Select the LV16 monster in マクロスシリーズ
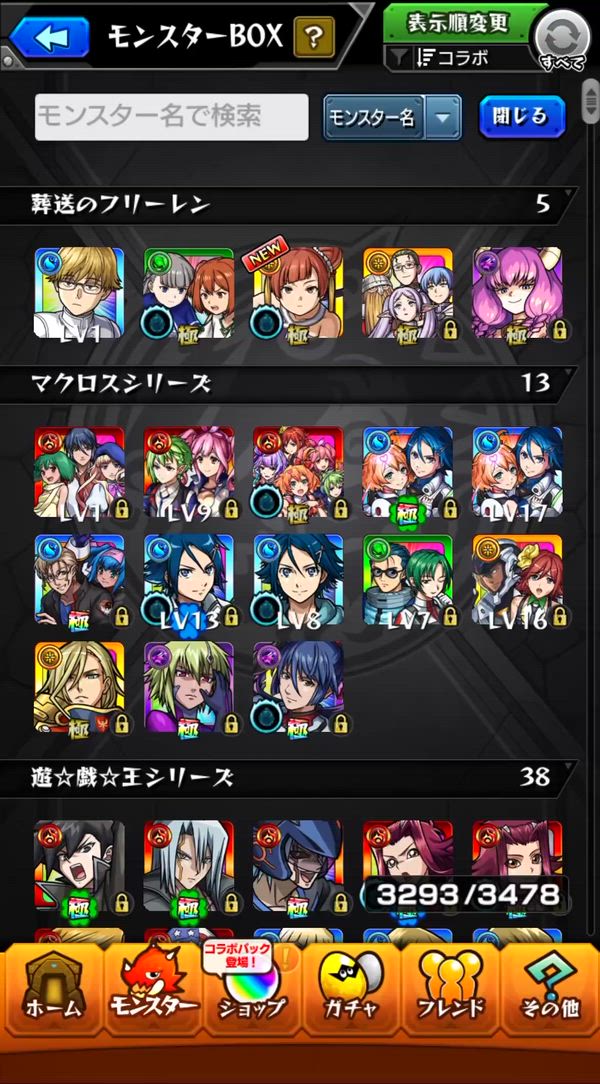 (517, 580)
